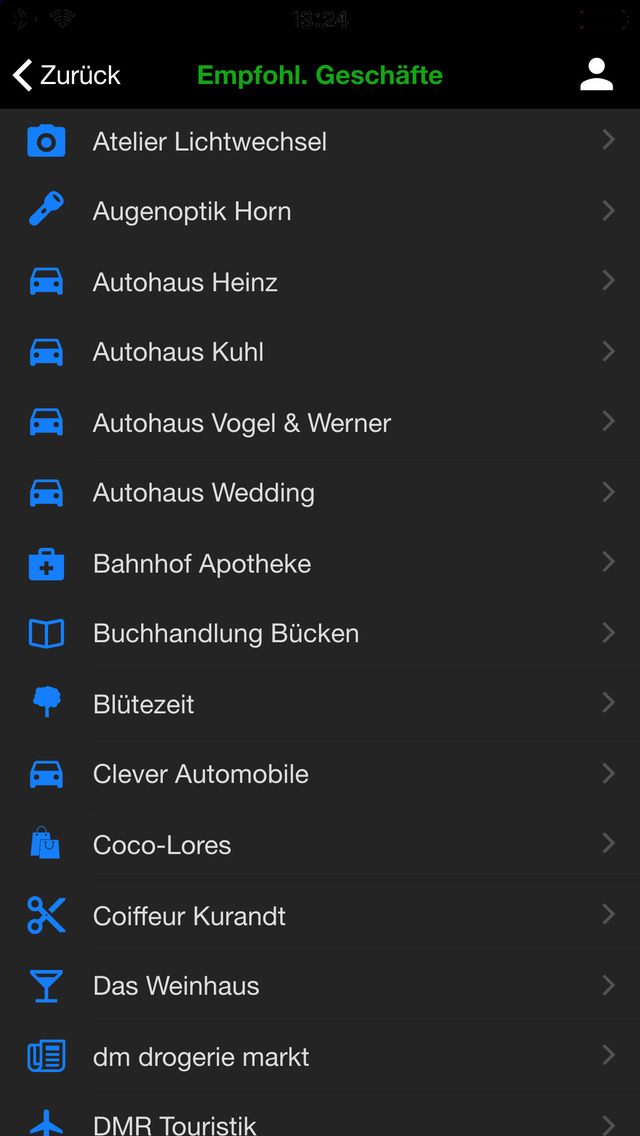The height and width of the screenshot is (1136, 640).
Task: Open Autohaus Heinz entry
Action: click(x=320, y=282)
